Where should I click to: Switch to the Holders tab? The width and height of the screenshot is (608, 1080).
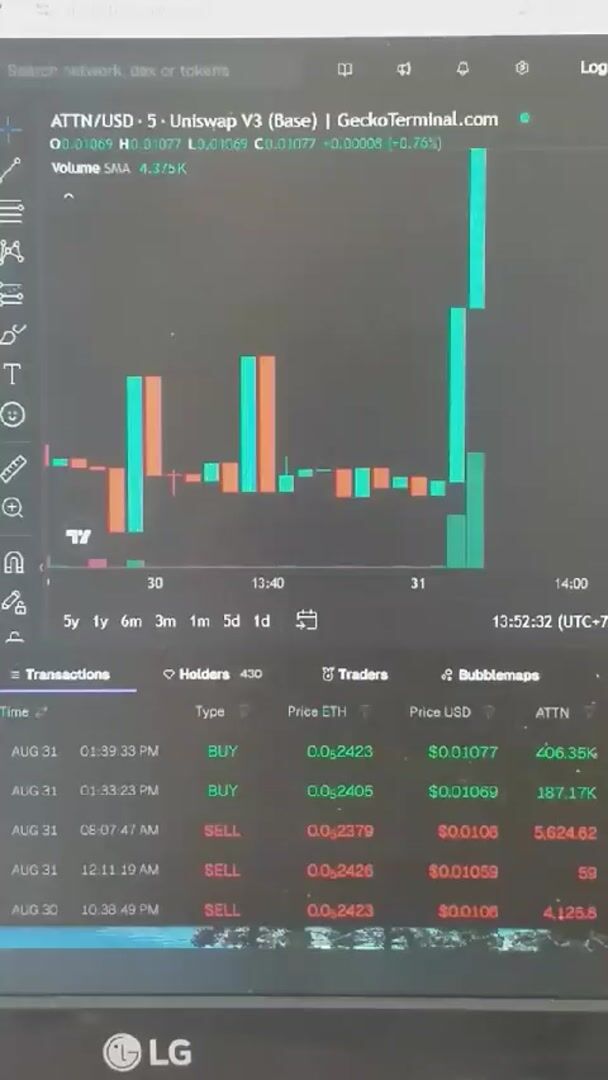[x=211, y=674]
